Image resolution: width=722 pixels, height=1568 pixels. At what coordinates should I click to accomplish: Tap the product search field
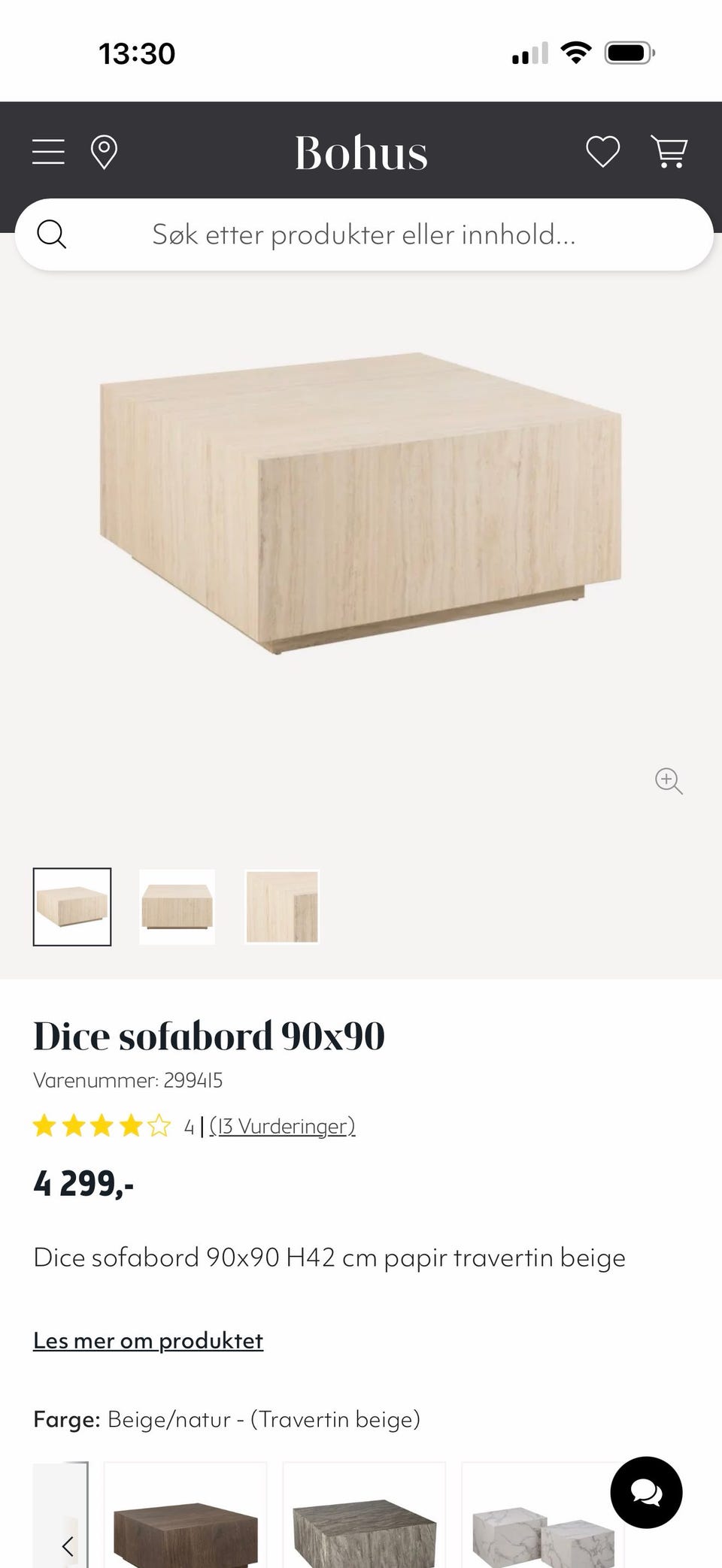(x=364, y=235)
